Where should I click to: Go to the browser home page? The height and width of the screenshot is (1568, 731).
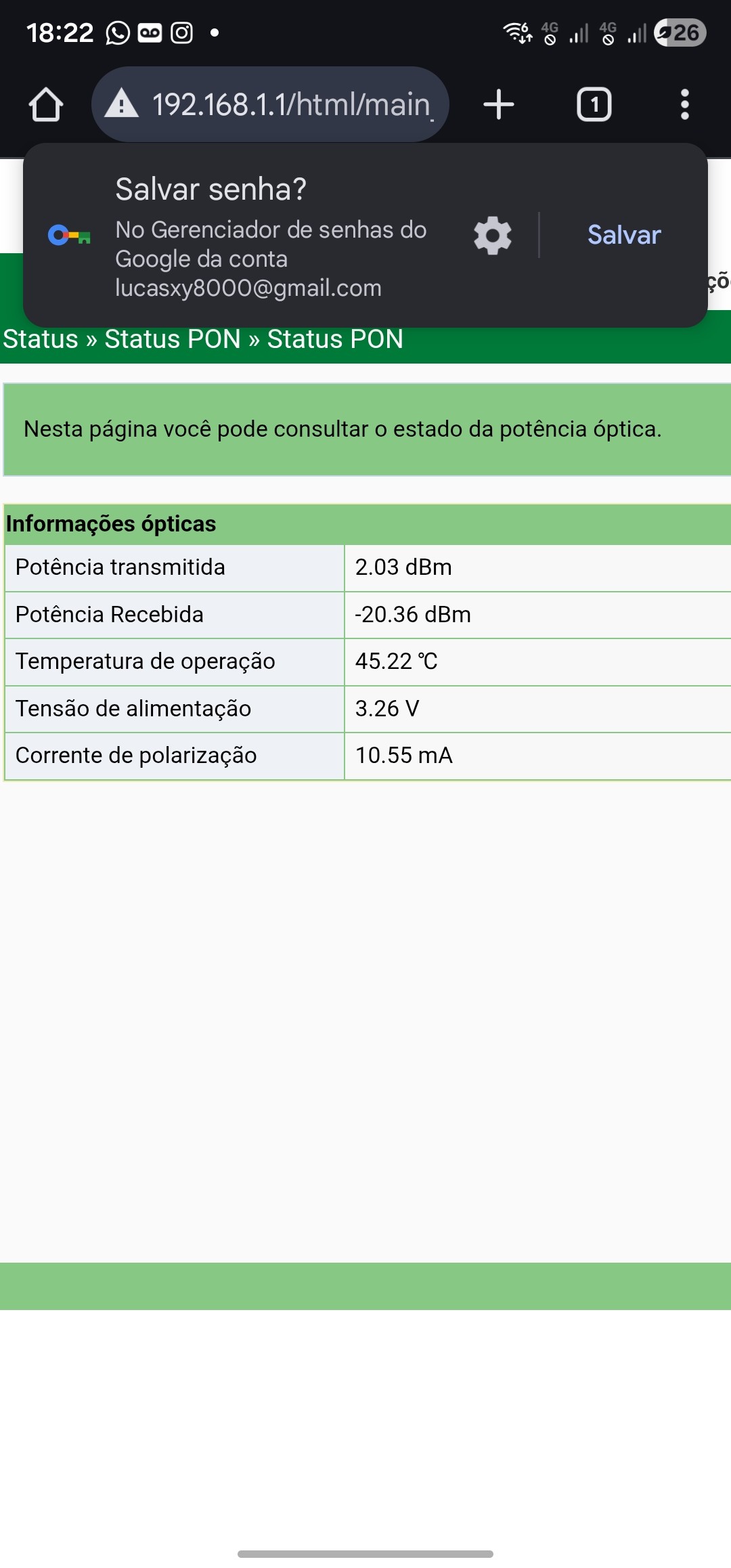point(46,105)
